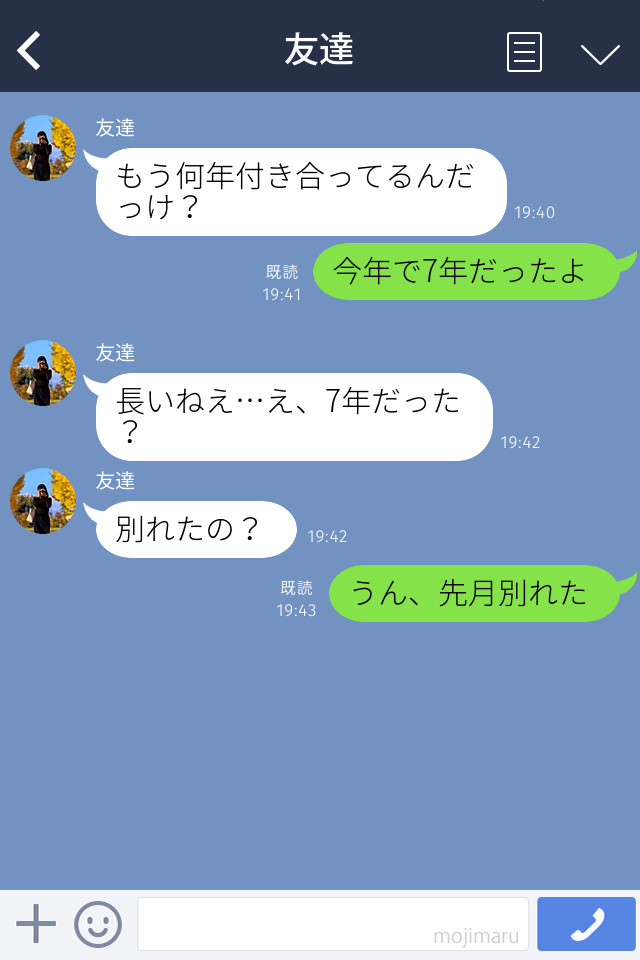This screenshot has height=960, width=640.
Task: Open the notes icon in the header
Action: (x=524, y=52)
